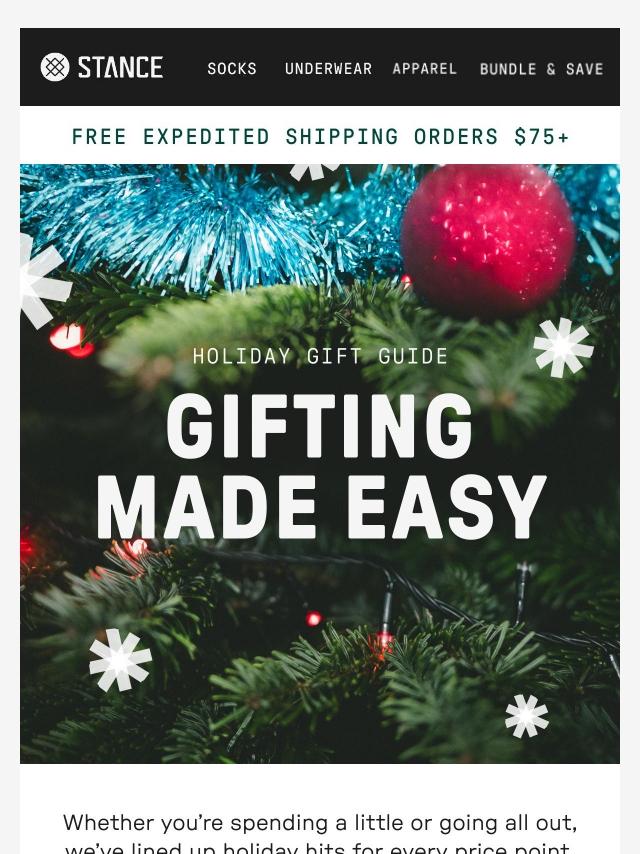640x854 pixels.
Task: Tap the Stance logo to visit the homepage
Action: [x=102, y=67]
